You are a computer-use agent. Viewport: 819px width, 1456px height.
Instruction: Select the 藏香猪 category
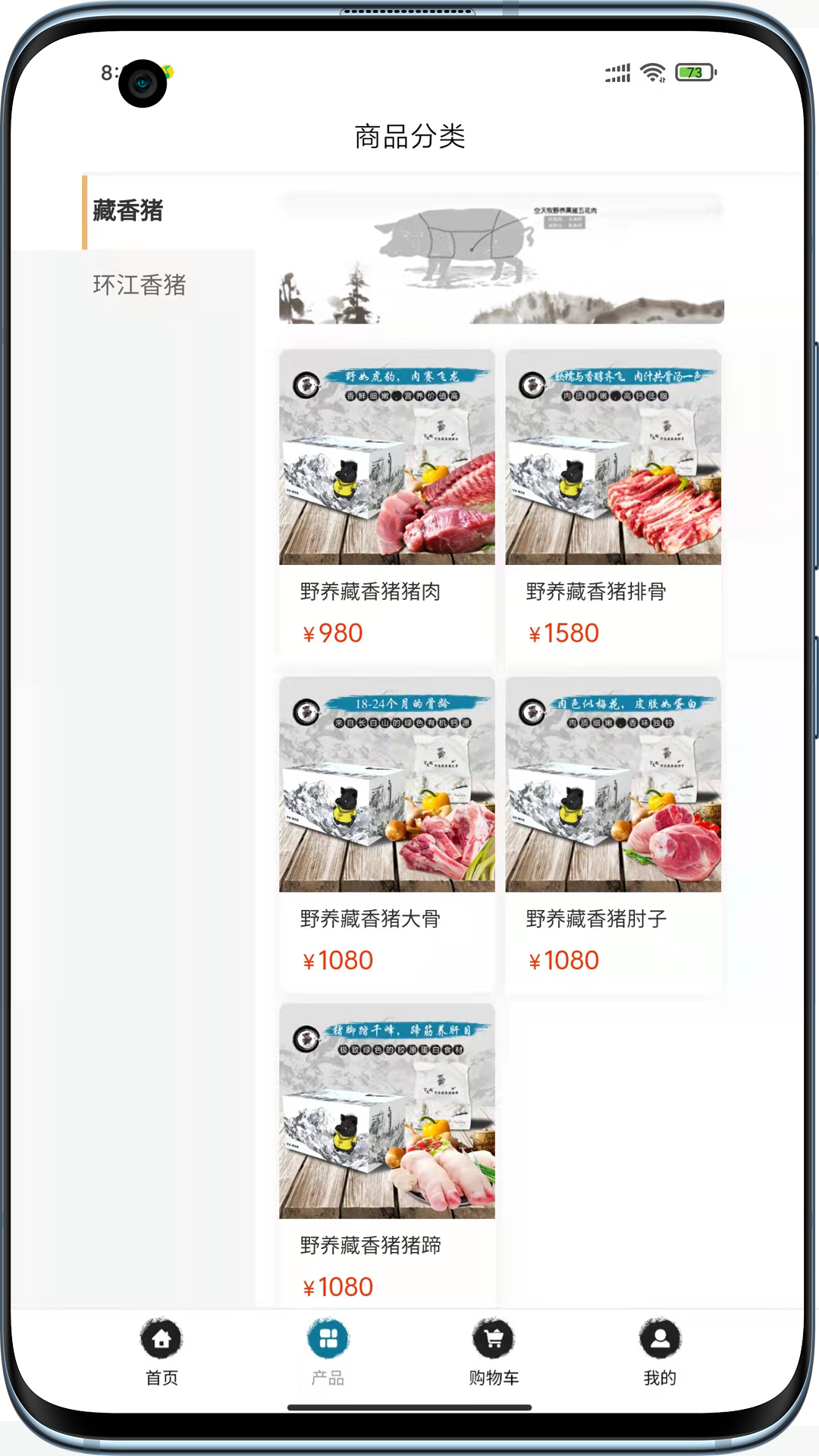point(129,212)
